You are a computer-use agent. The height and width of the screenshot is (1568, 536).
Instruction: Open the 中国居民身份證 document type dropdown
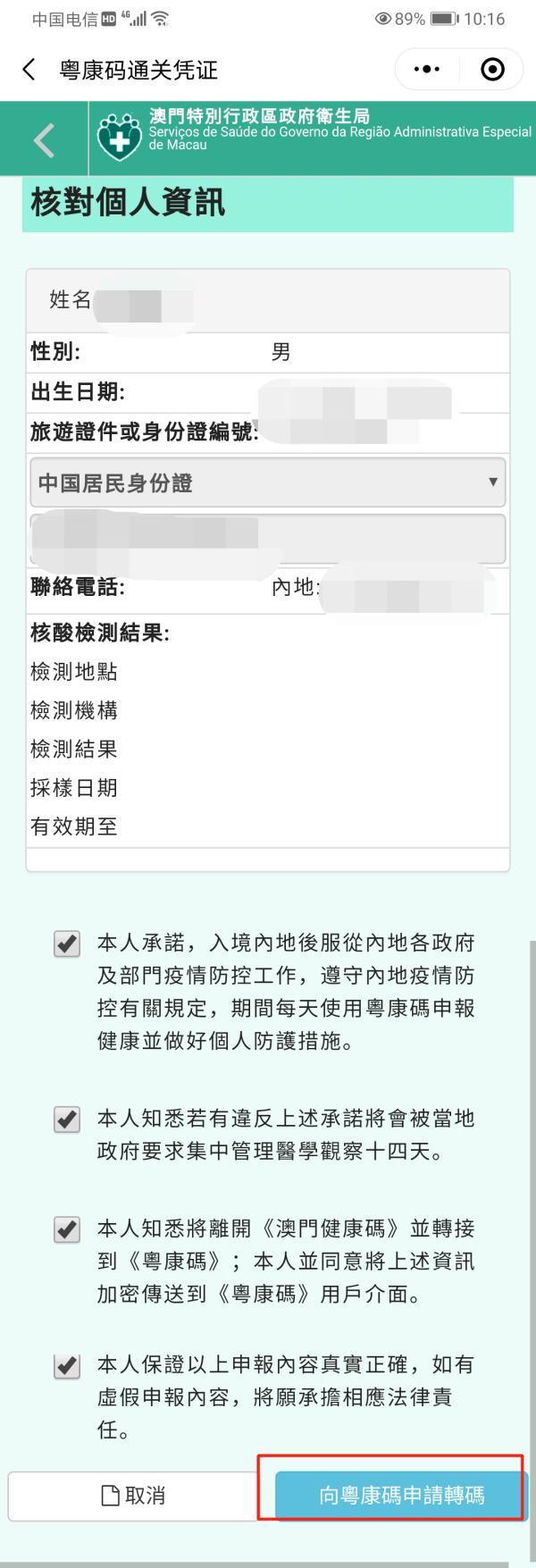coord(268,482)
